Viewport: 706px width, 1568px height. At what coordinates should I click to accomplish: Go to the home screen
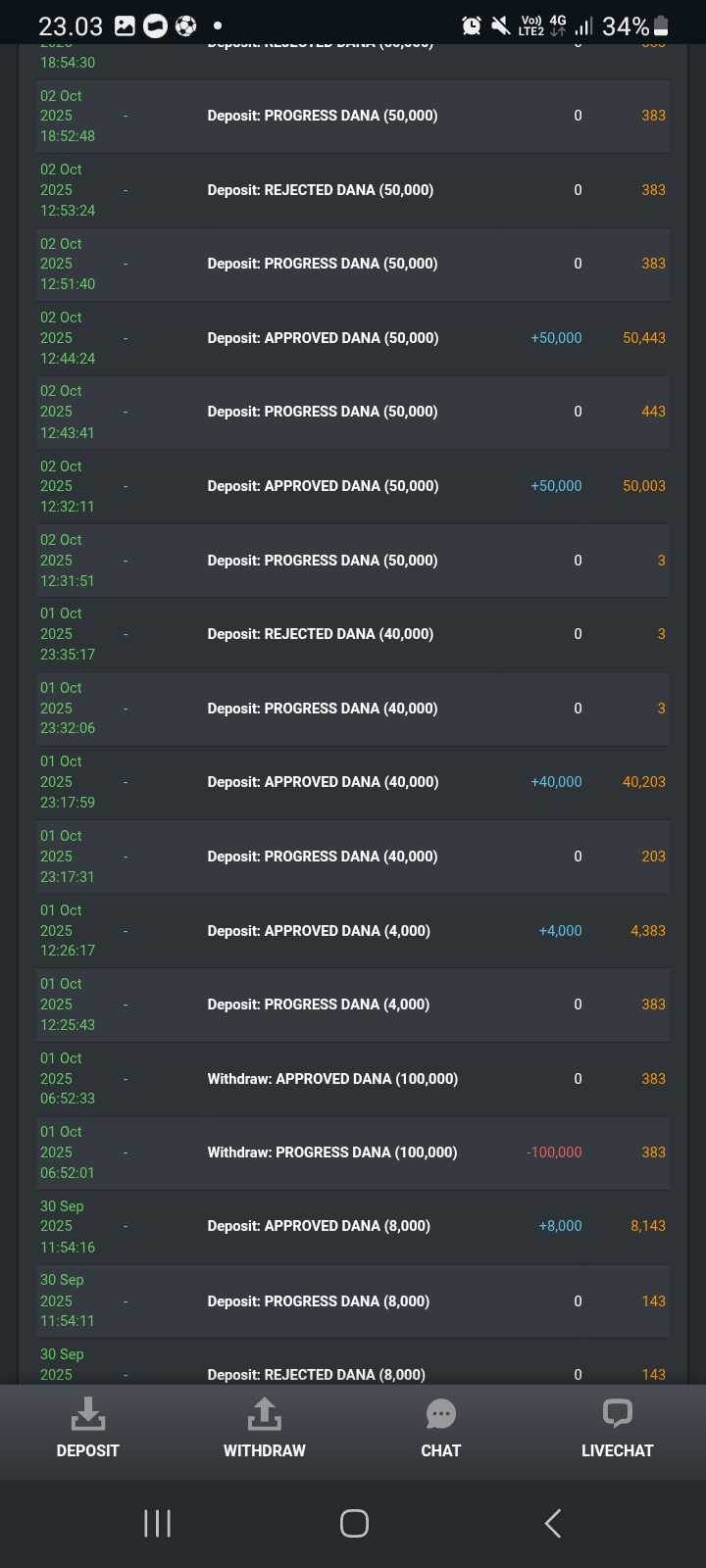point(354,1523)
